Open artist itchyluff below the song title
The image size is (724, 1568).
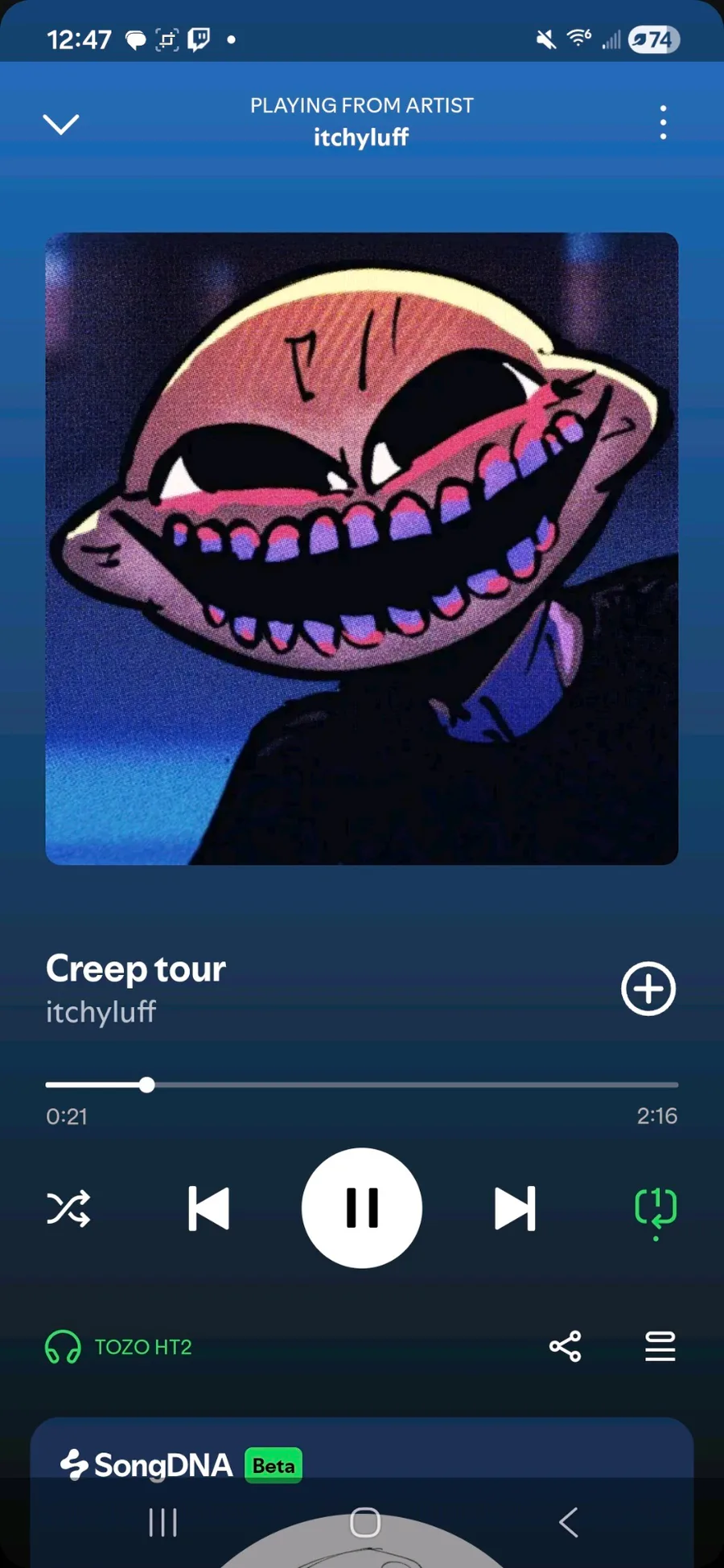pos(101,1012)
